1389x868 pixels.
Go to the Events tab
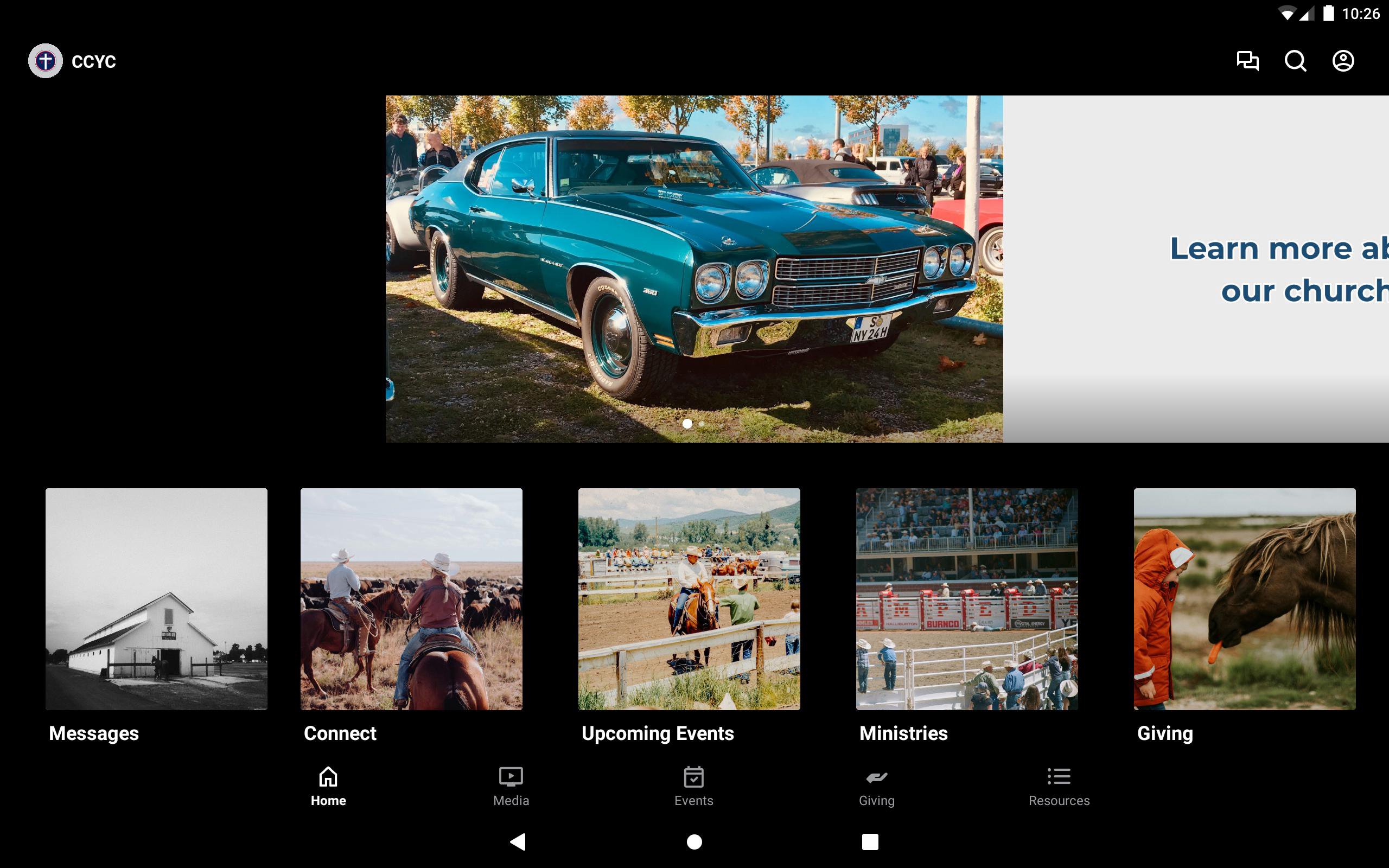693,787
